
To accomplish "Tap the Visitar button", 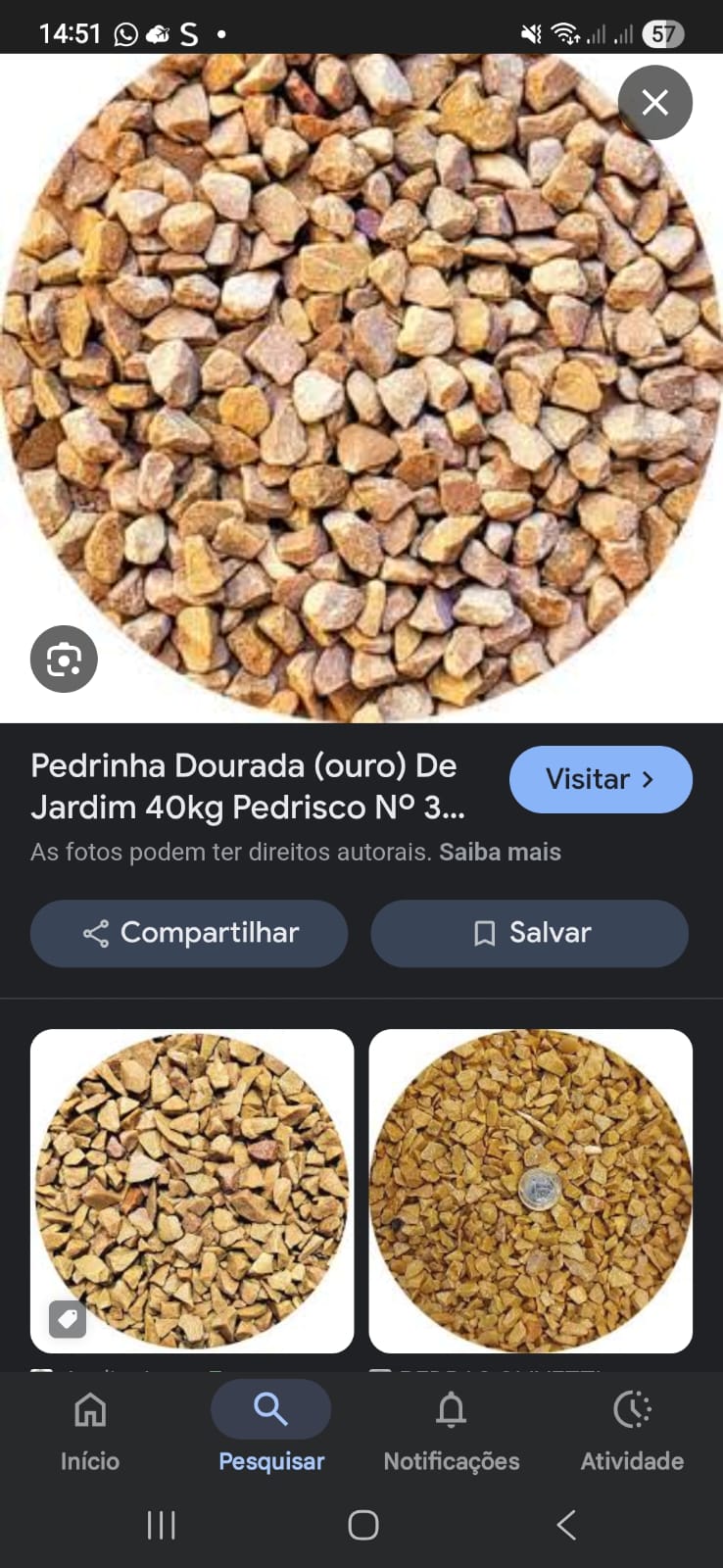I will [x=601, y=779].
